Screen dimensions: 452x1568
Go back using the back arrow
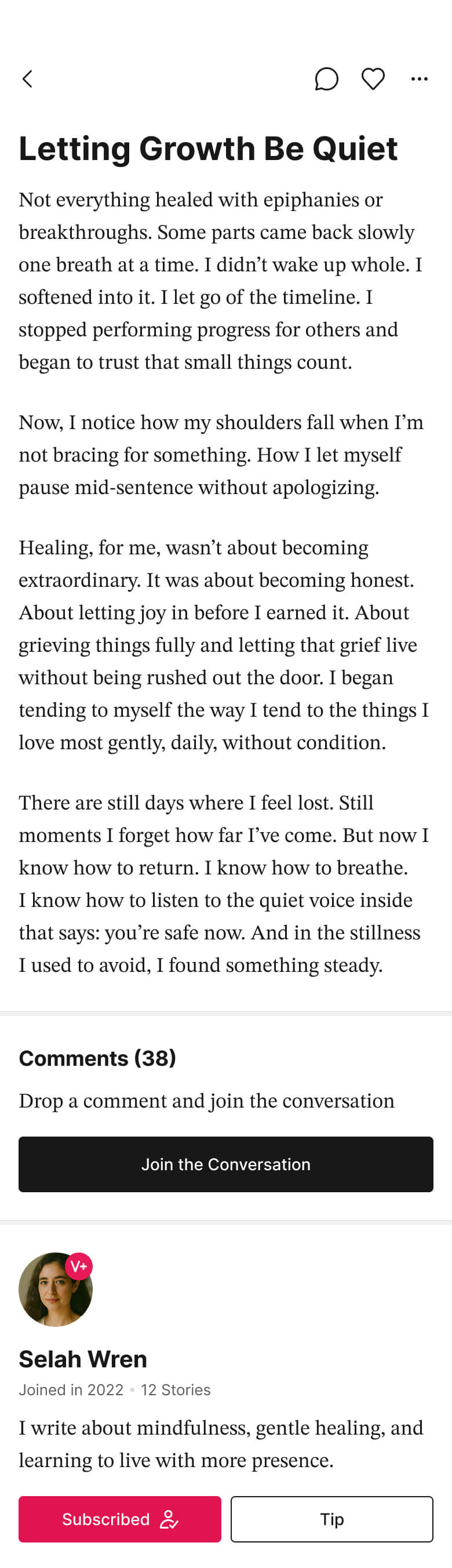(27, 78)
